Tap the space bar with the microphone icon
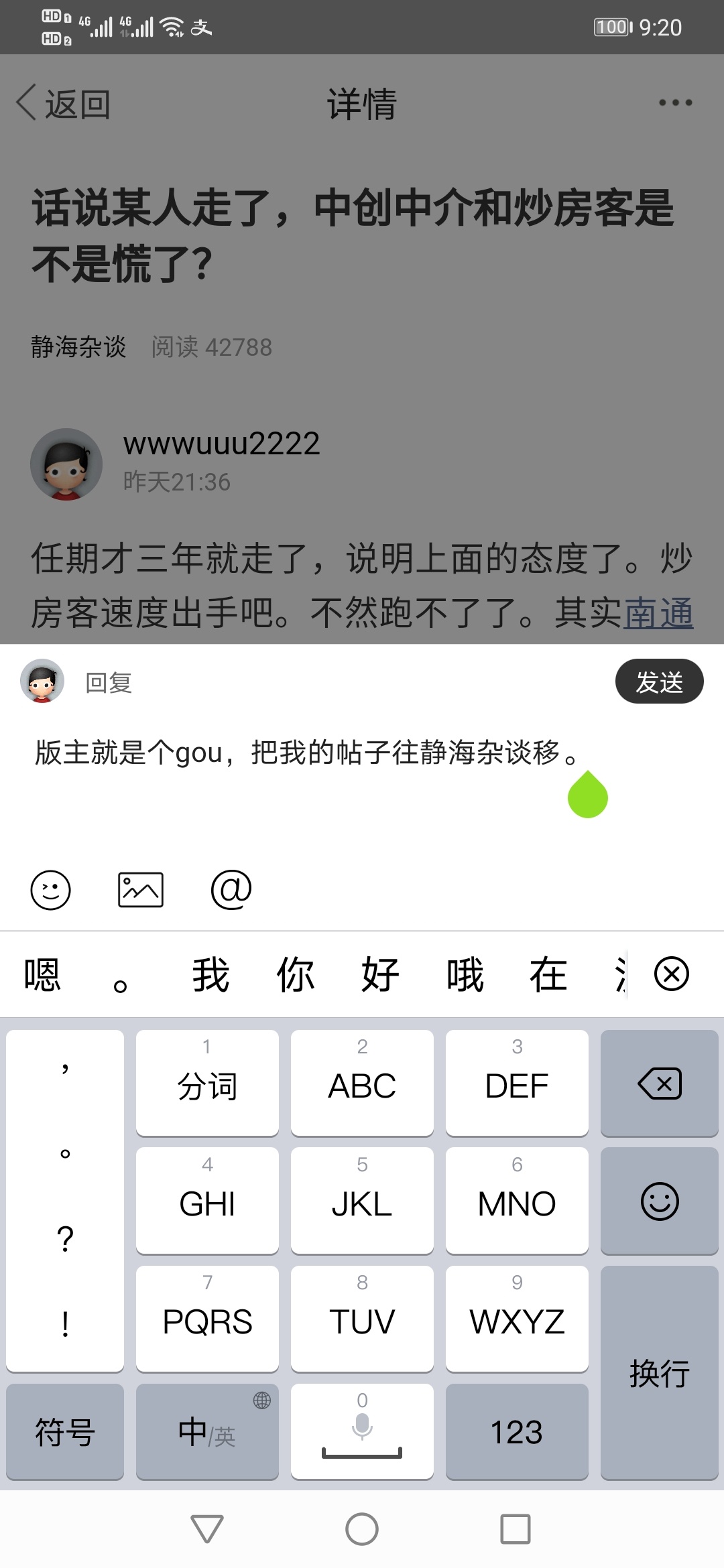724x1568 pixels. click(362, 1431)
